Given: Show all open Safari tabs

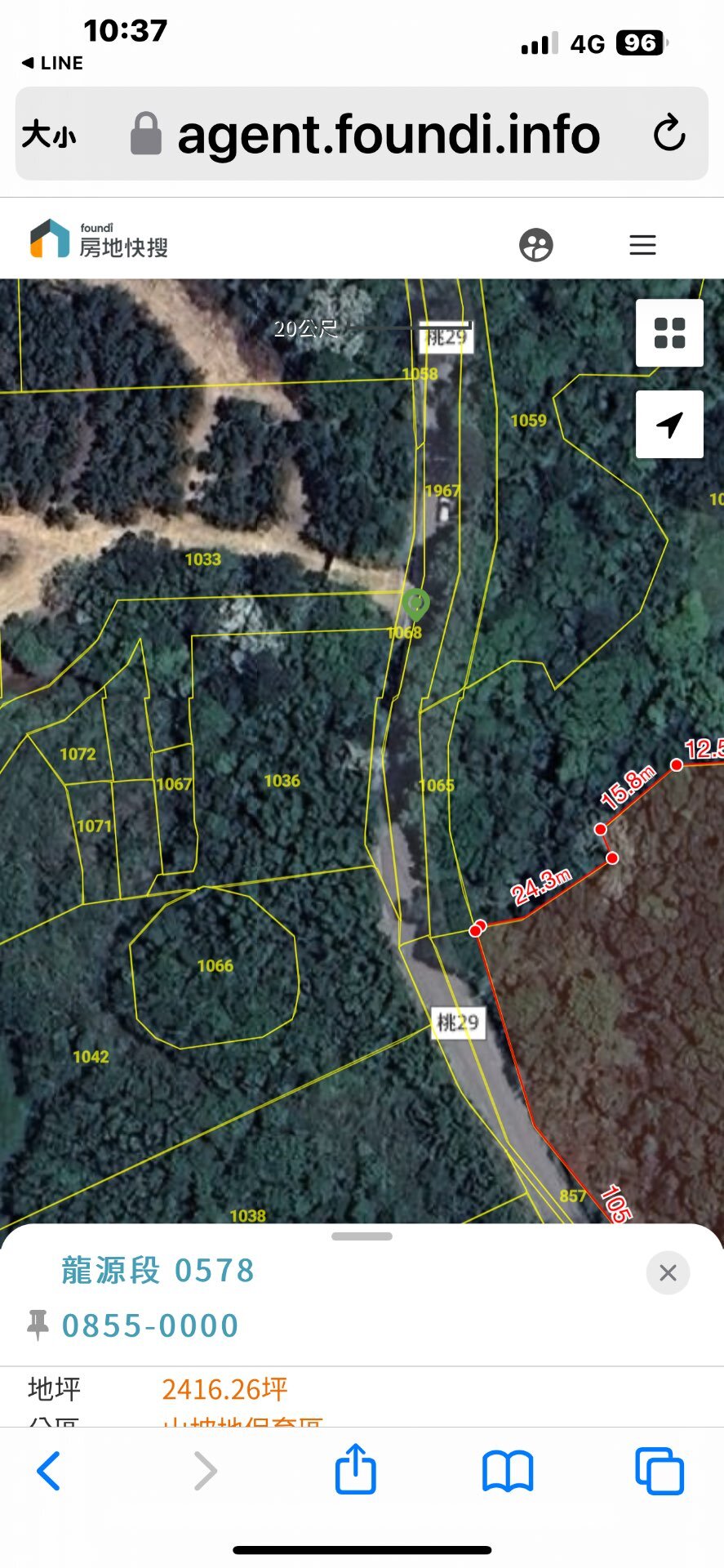Looking at the screenshot, I should coord(659,1471).
